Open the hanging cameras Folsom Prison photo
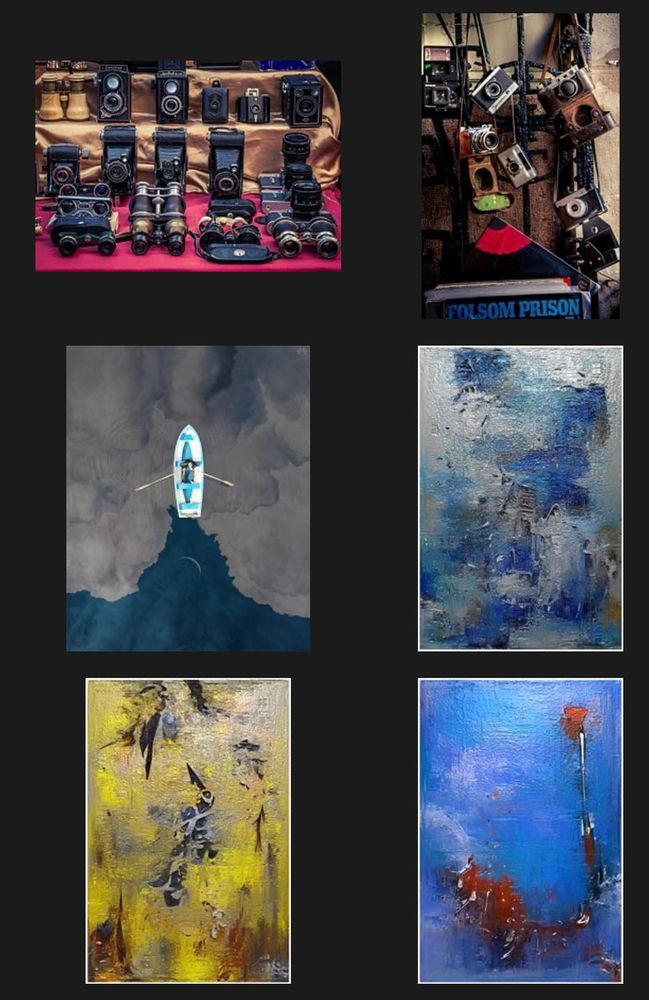The height and width of the screenshot is (1000, 649). (520, 166)
